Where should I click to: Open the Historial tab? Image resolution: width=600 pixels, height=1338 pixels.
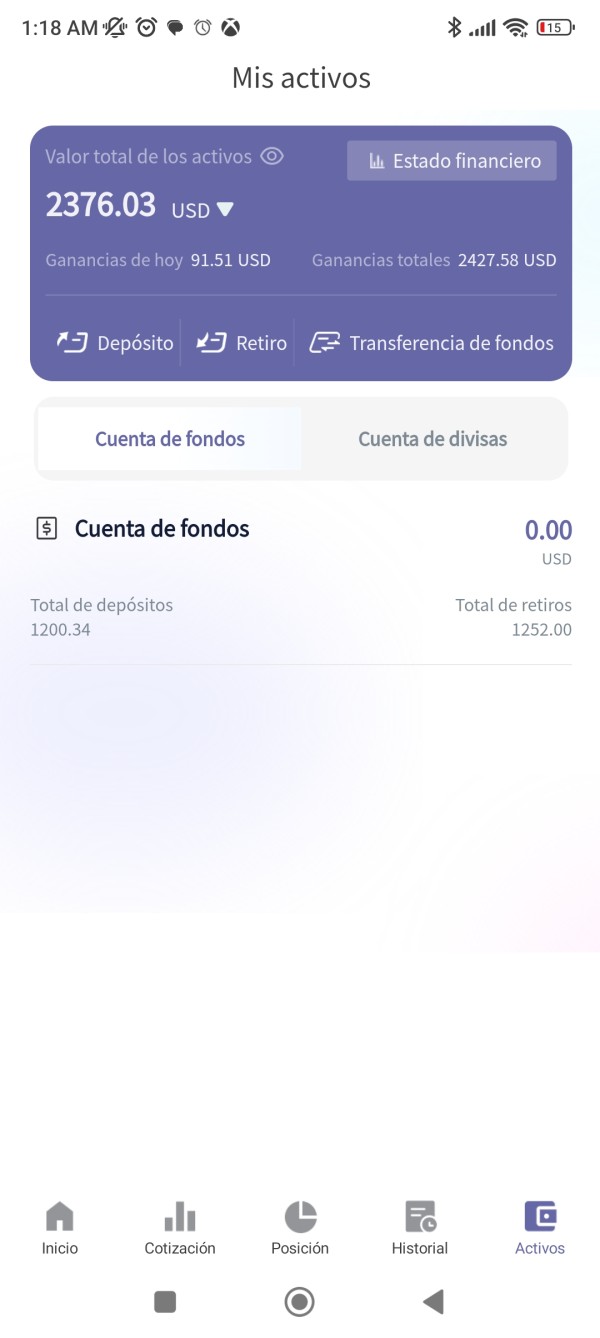(x=420, y=1228)
